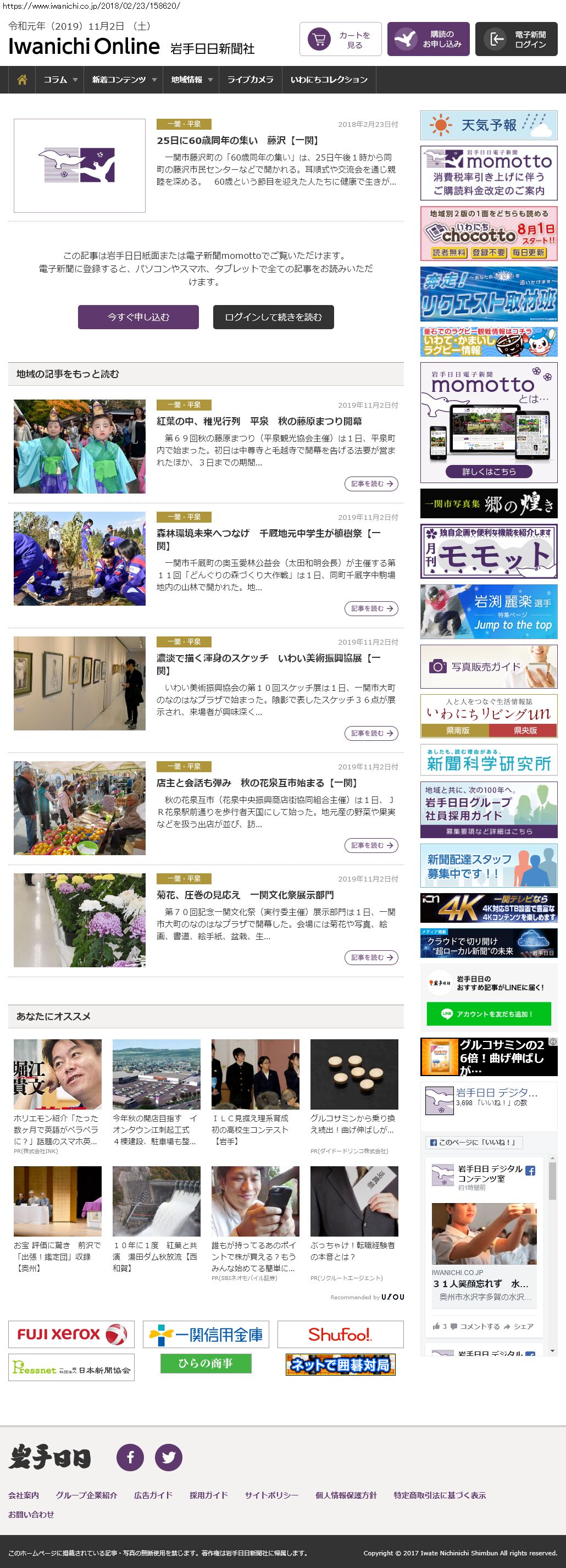The height and width of the screenshot is (1568, 566).
Task: Open 会社案内 footer link
Action: 24,1495
